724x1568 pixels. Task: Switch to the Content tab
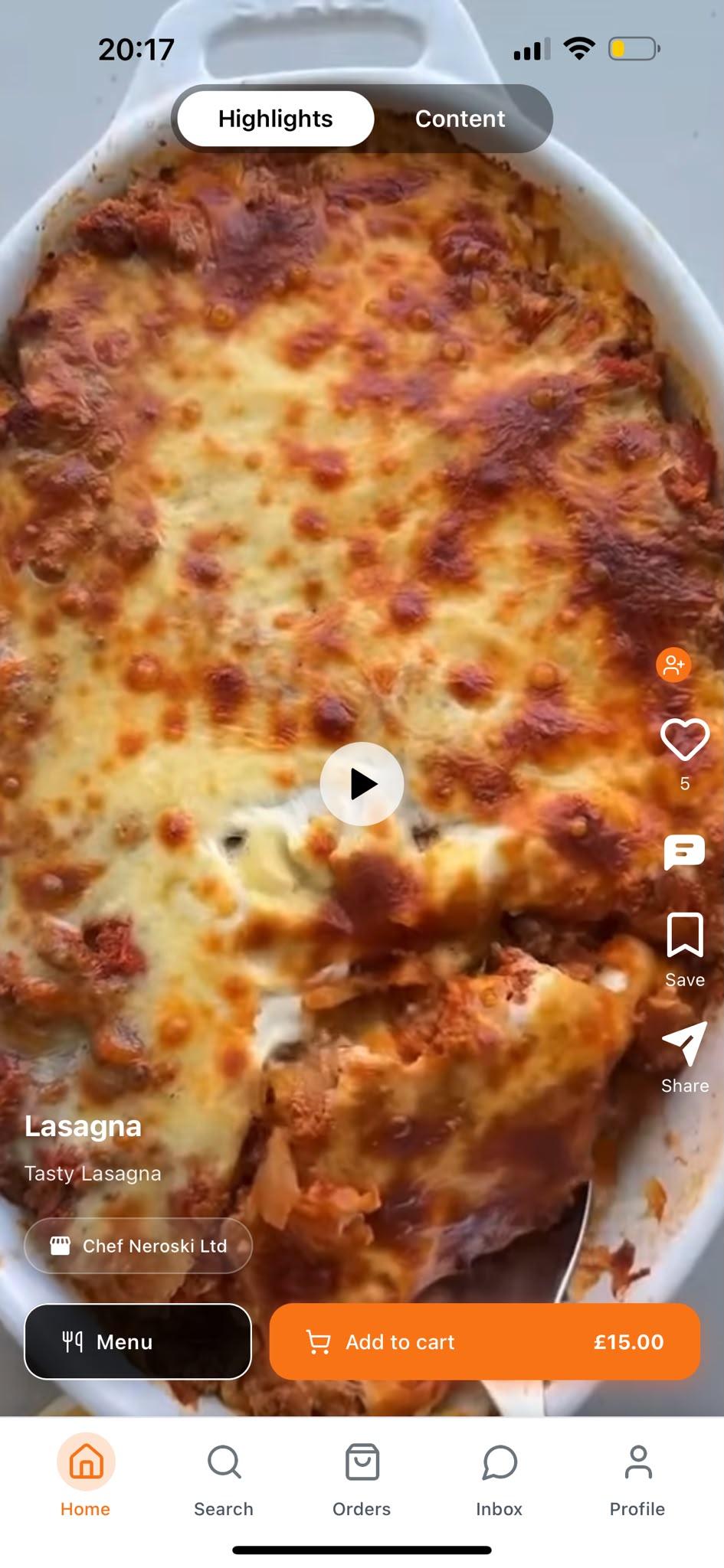tap(460, 119)
